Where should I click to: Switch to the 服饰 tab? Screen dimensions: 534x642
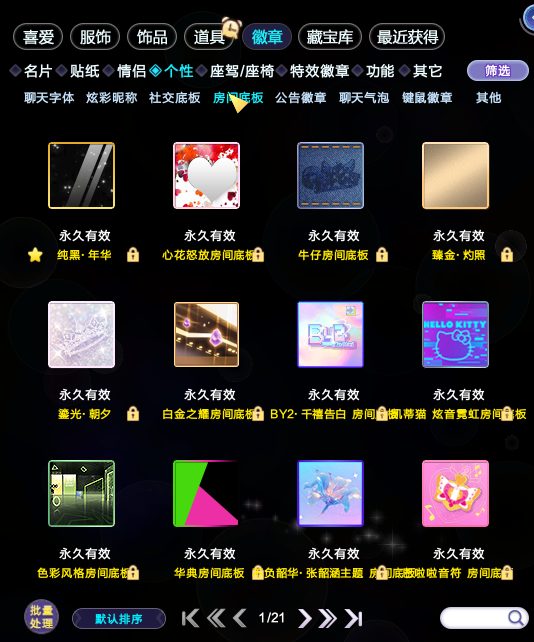click(x=95, y=37)
